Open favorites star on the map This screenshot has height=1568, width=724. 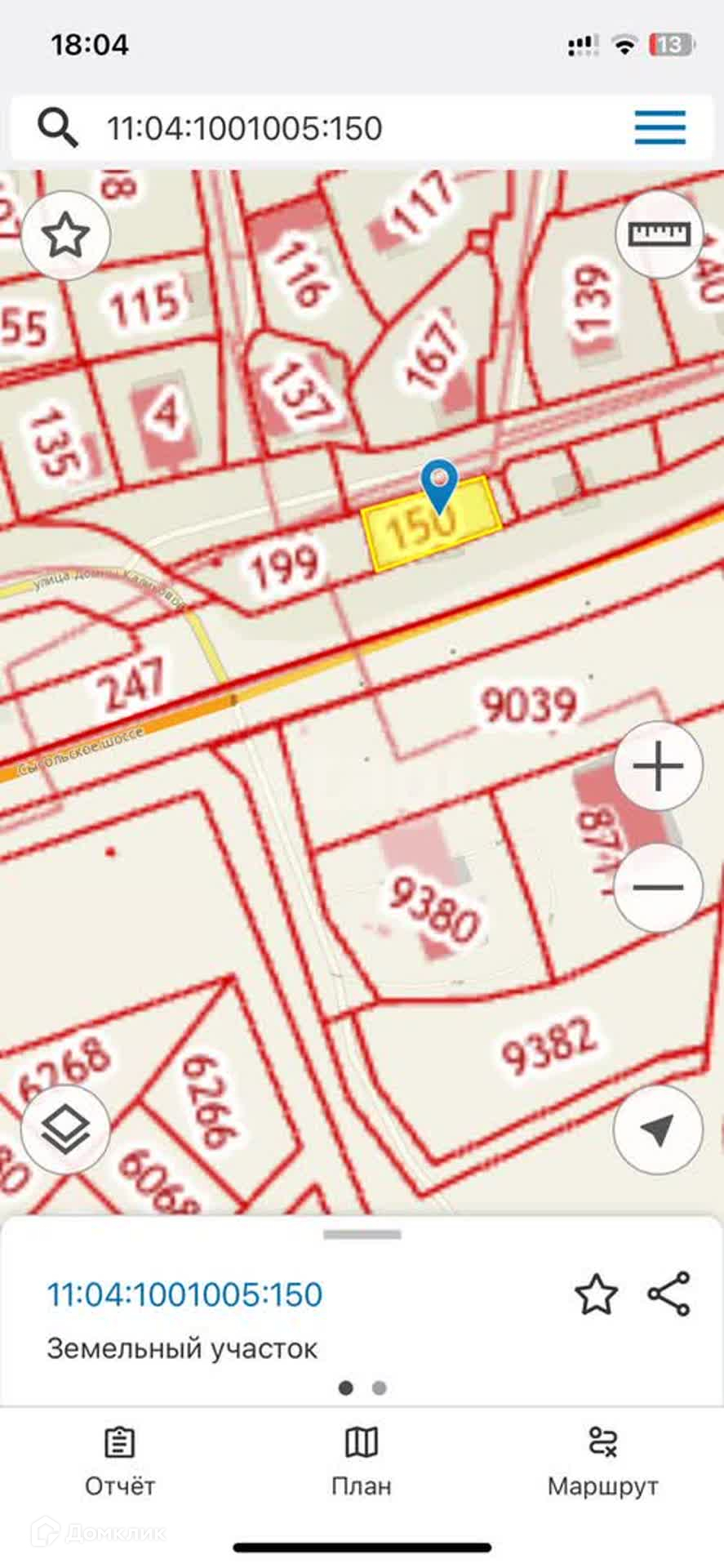click(x=65, y=236)
